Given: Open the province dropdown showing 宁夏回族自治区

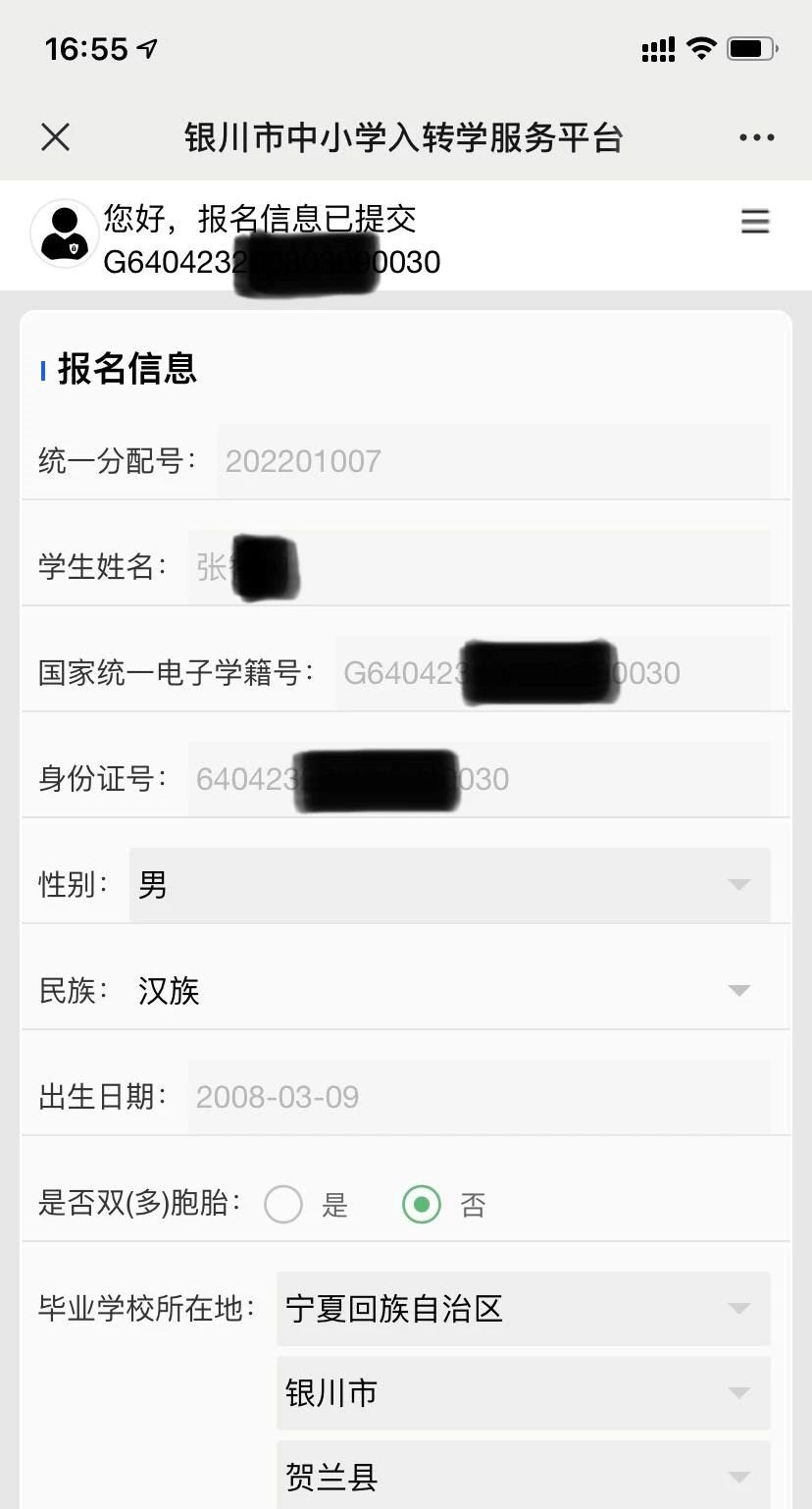Looking at the screenshot, I should (523, 1309).
